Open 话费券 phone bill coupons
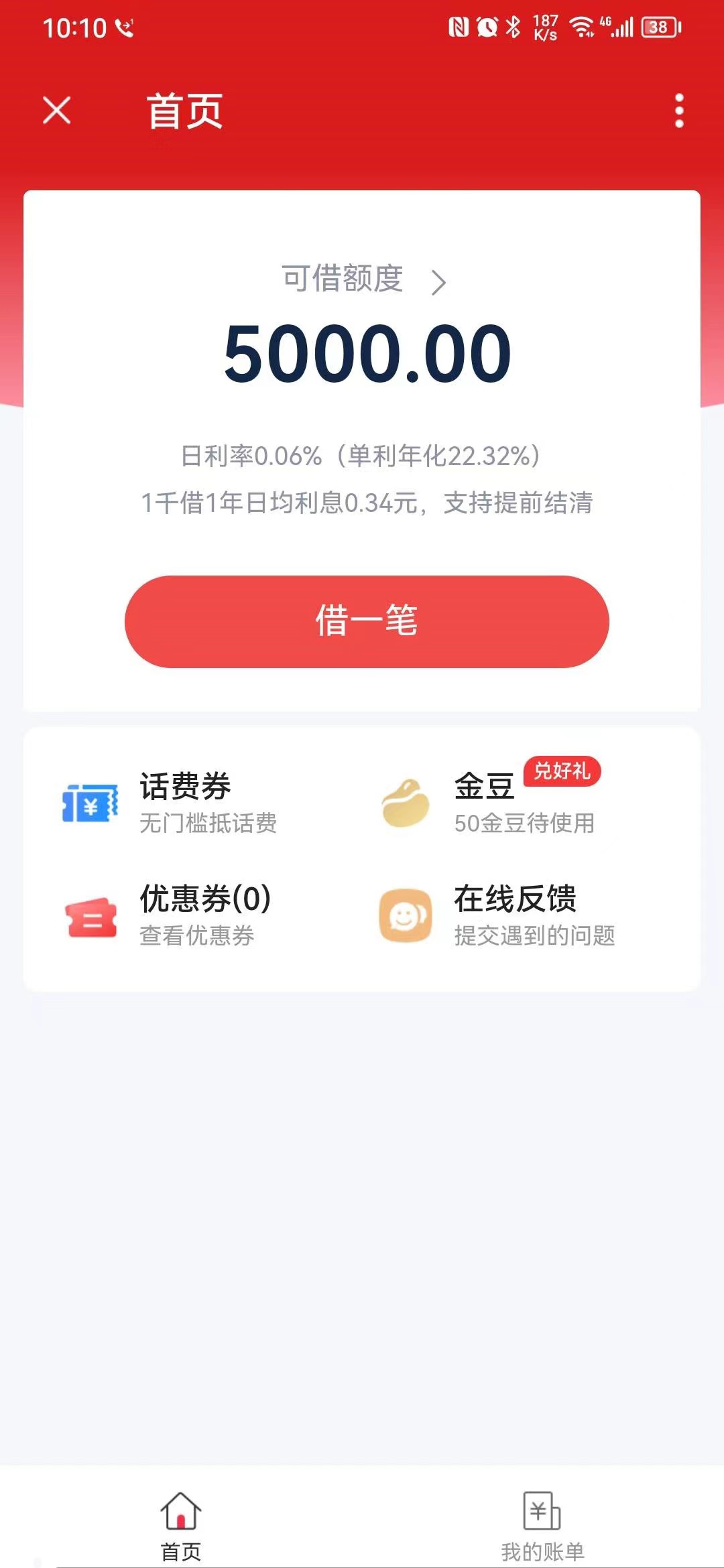Screen dimensions: 724x1568 [x=170, y=803]
